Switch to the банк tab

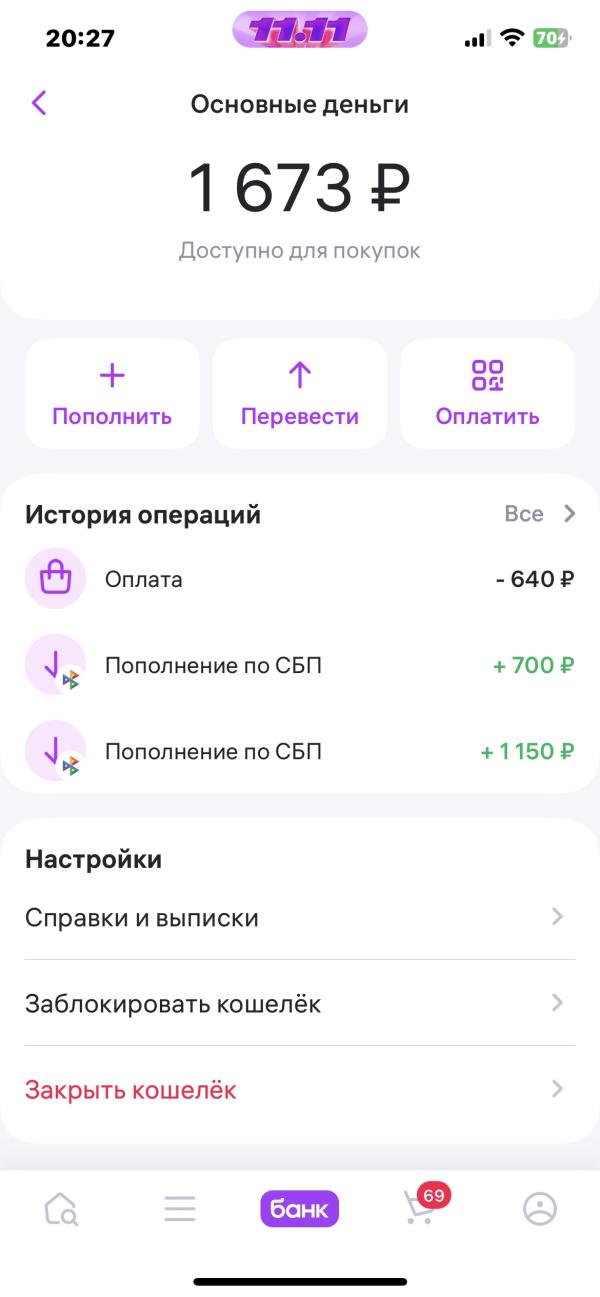300,1210
